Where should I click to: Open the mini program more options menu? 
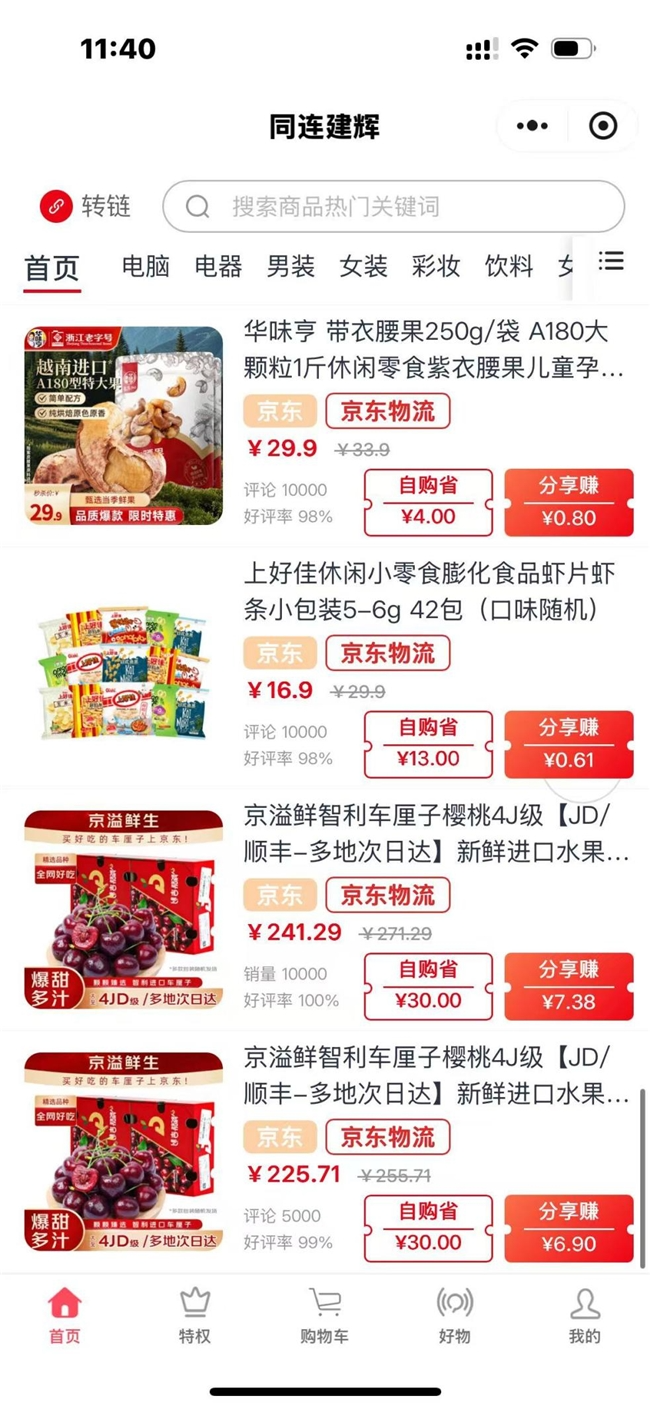532,126
